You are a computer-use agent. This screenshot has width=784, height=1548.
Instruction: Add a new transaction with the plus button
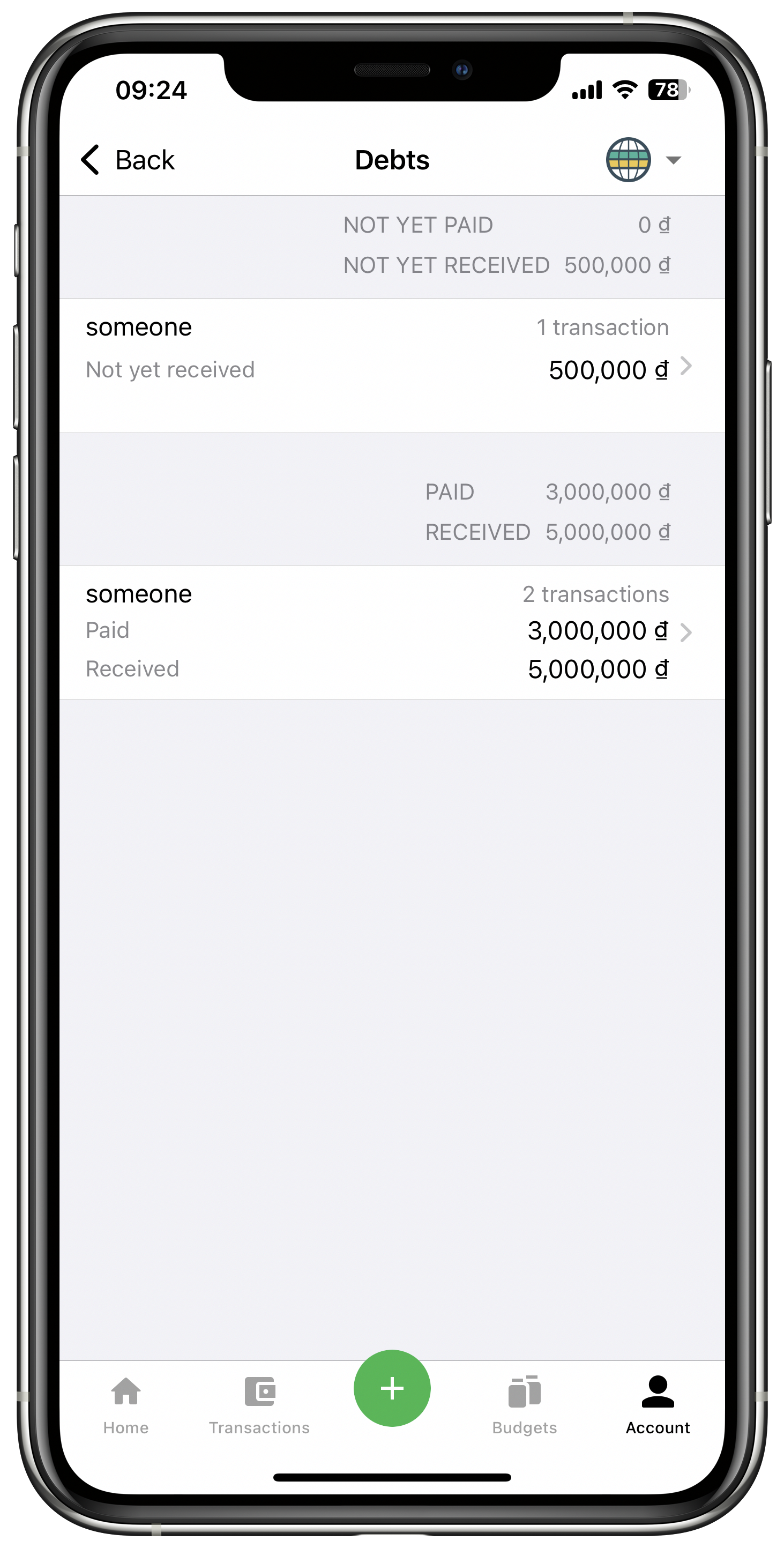click(392, 1388)
